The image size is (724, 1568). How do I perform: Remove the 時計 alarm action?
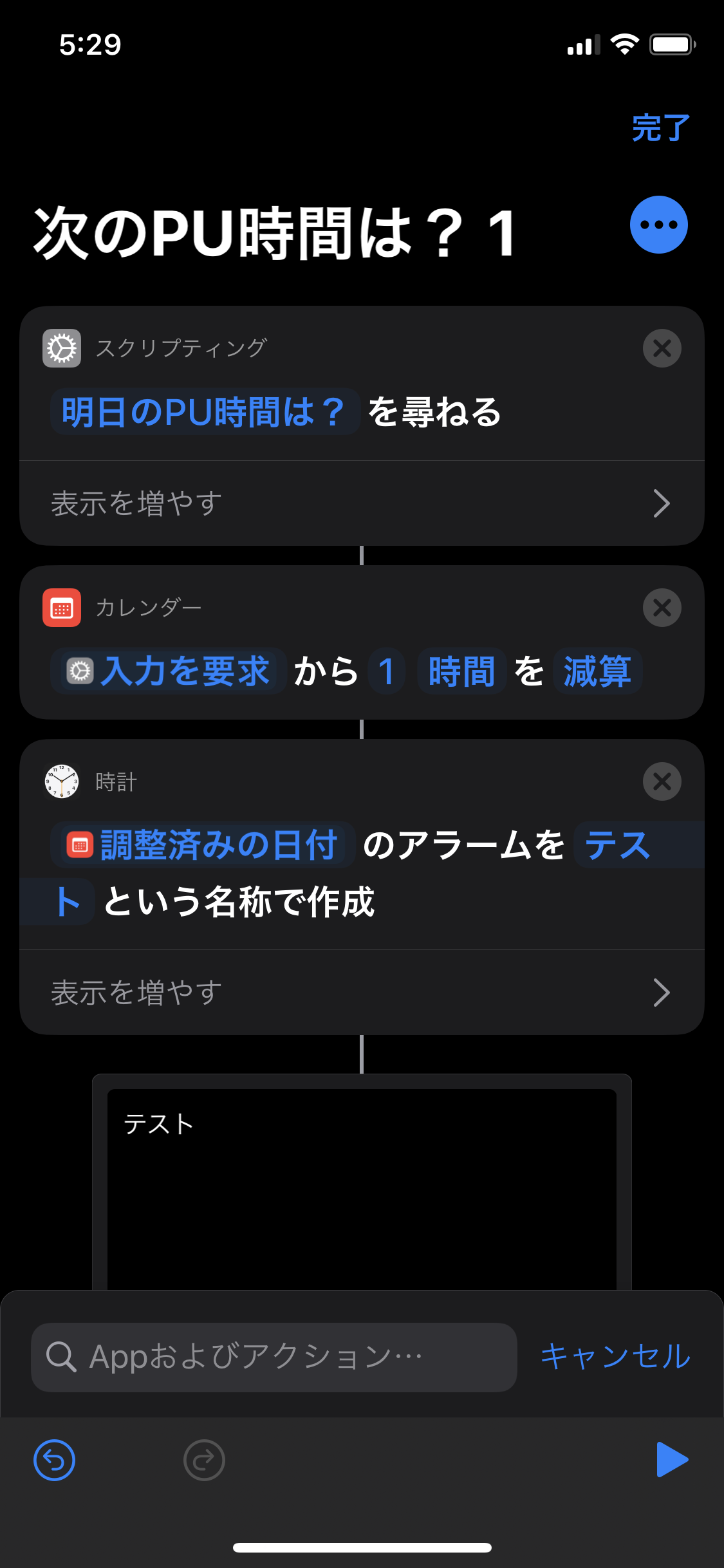click(662, 781)
